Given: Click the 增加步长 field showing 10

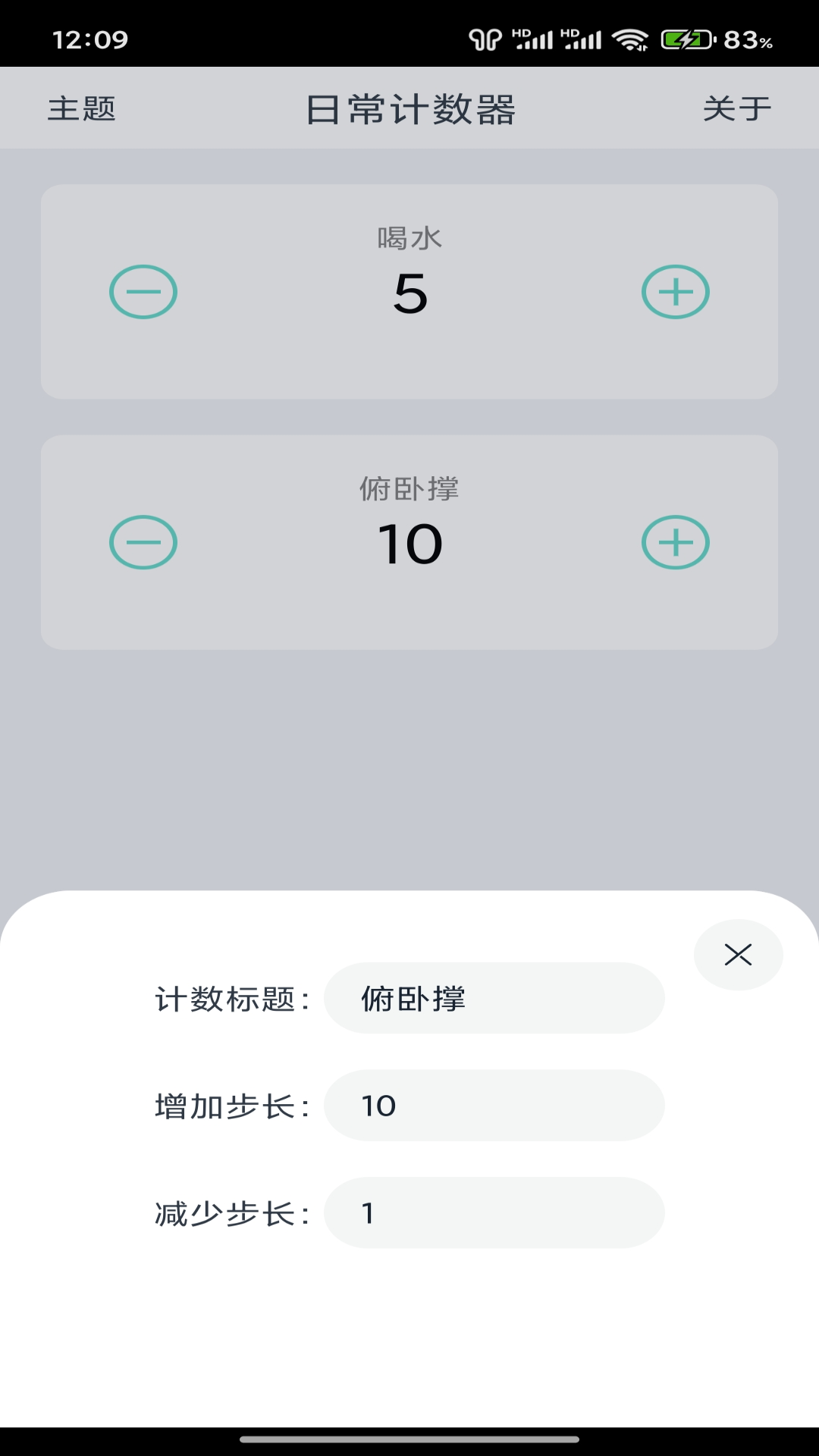Looking at the screenshot, I should coord(494,1106).
